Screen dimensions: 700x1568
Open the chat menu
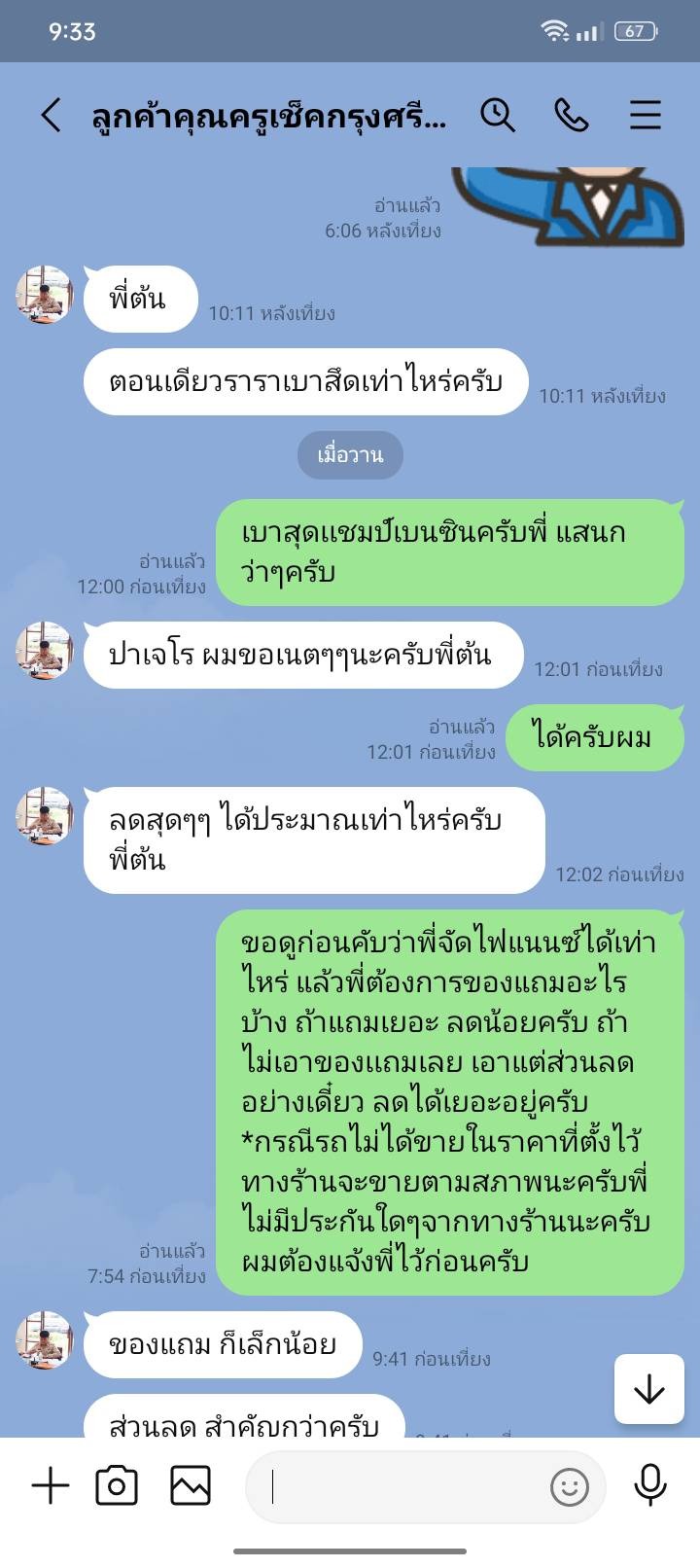click(x=645, y=116)
